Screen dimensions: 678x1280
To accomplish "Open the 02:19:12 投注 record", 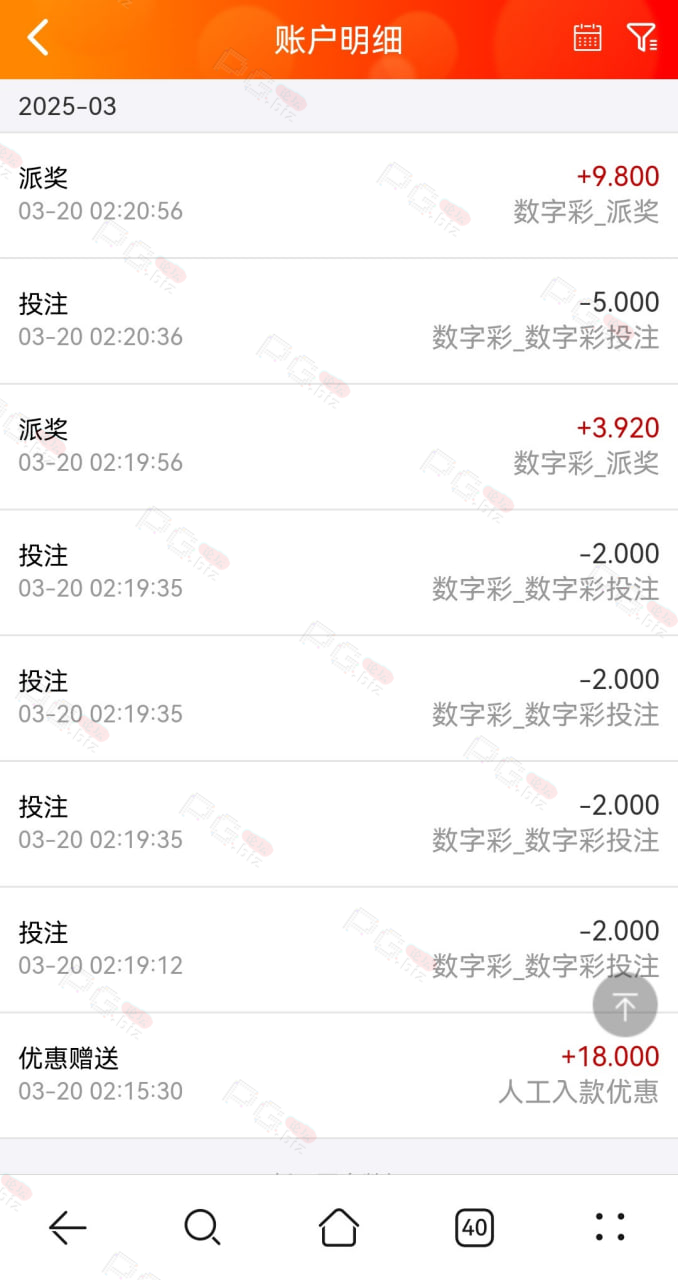I will [339, 950].
